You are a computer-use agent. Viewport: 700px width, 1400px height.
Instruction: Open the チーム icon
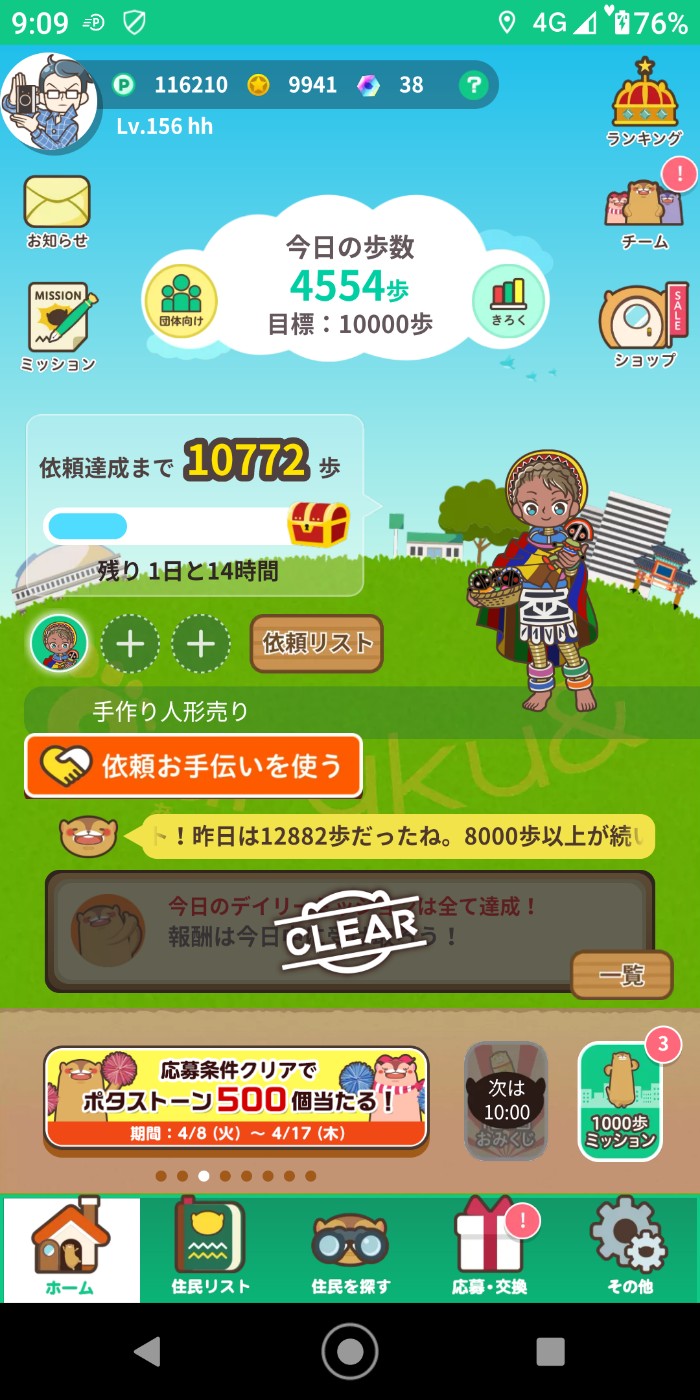[643, 210]
